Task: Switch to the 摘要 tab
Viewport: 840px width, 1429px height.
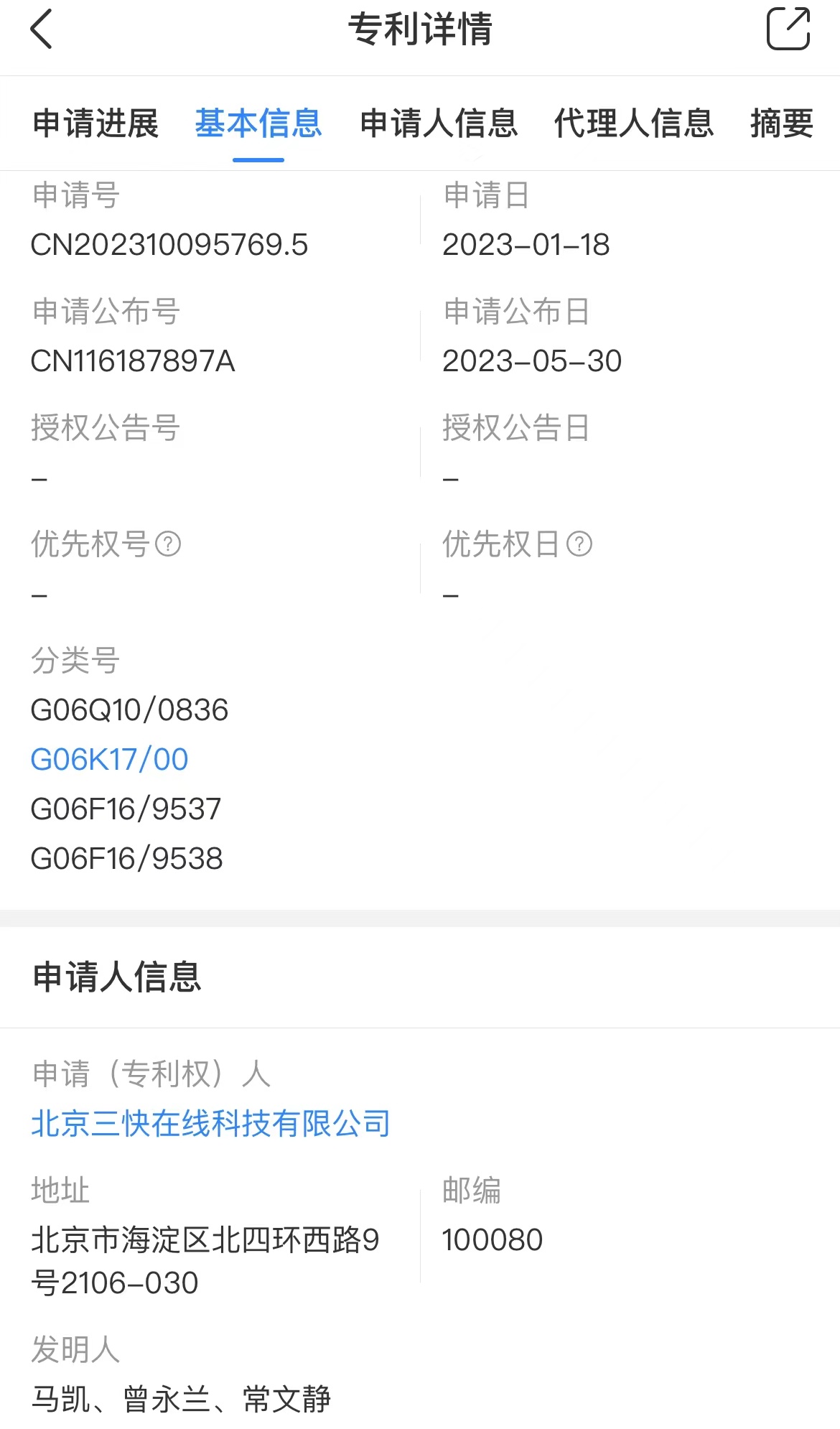Action: click(782, 123)
